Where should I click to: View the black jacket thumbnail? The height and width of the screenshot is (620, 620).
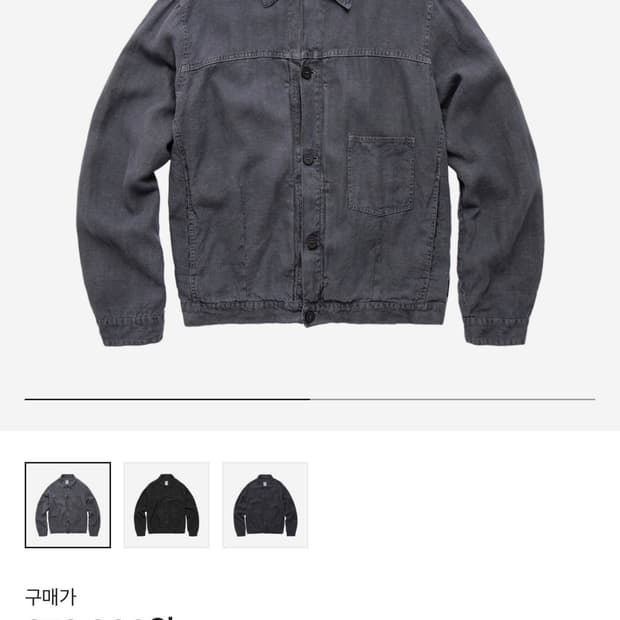166,505
